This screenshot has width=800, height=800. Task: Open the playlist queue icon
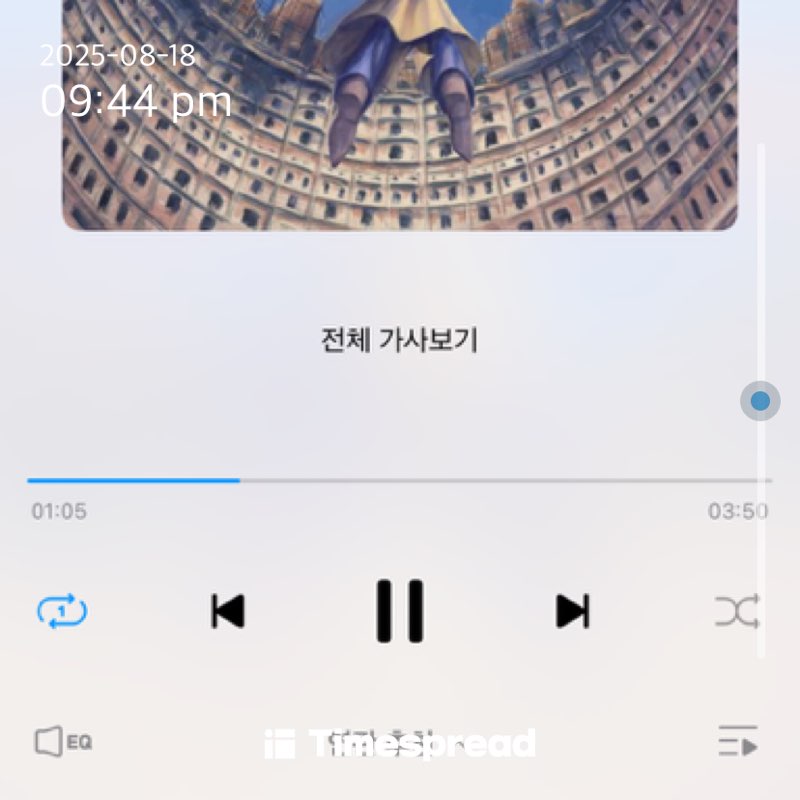coord(738,741)
